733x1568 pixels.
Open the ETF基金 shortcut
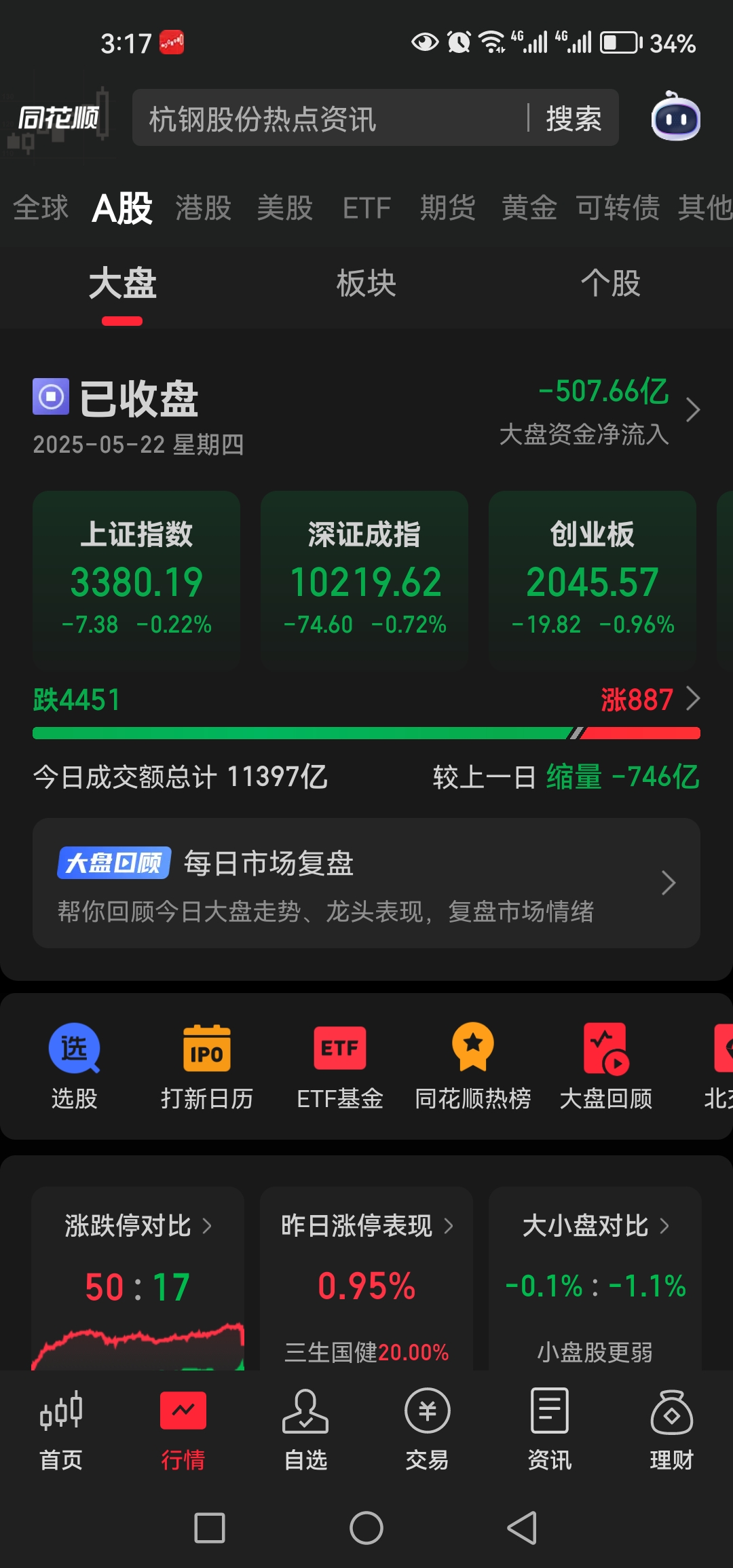(x=340, y=1066)
